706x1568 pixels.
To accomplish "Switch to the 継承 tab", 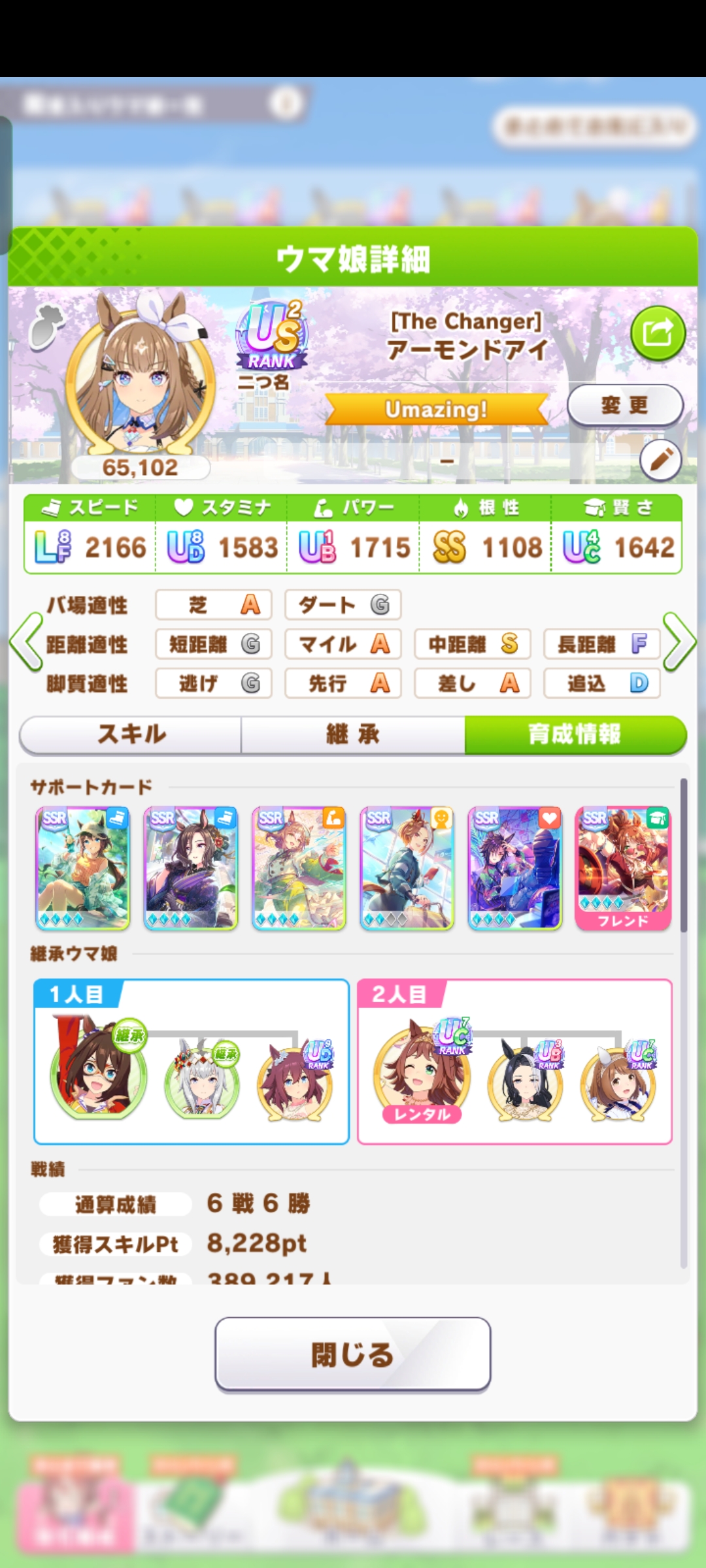I will point(353,734).
